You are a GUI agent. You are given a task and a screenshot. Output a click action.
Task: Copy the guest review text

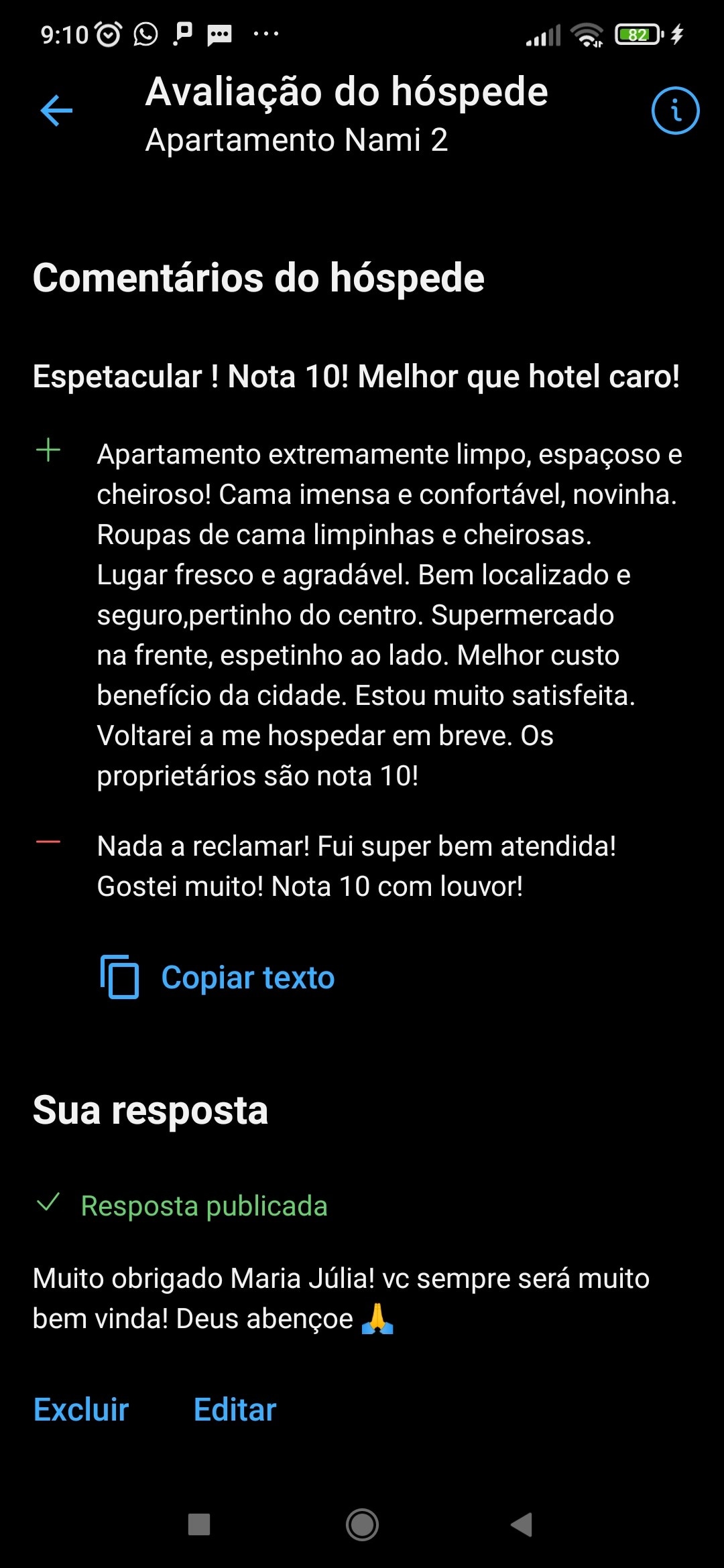click(x=218, y=978)
